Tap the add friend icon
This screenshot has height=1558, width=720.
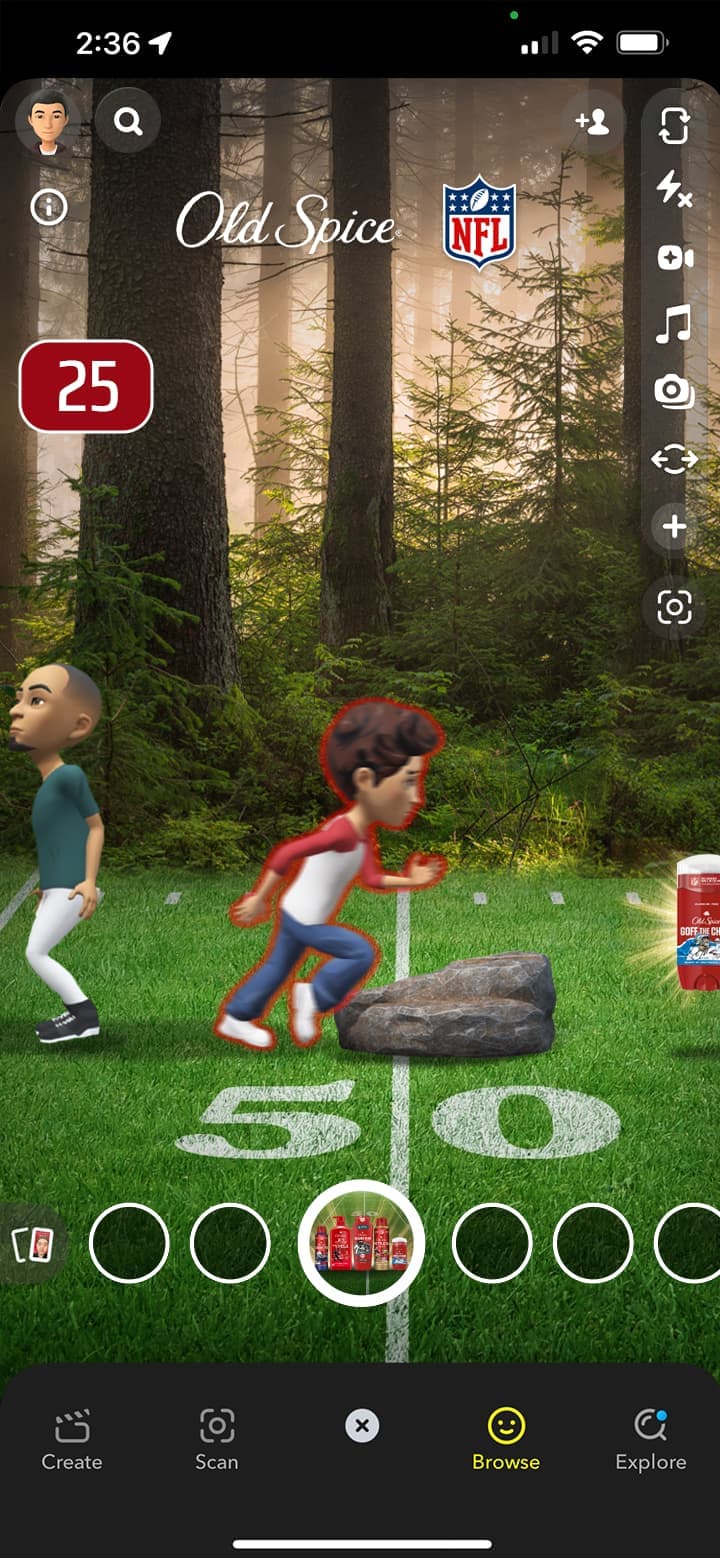[592, 122]
